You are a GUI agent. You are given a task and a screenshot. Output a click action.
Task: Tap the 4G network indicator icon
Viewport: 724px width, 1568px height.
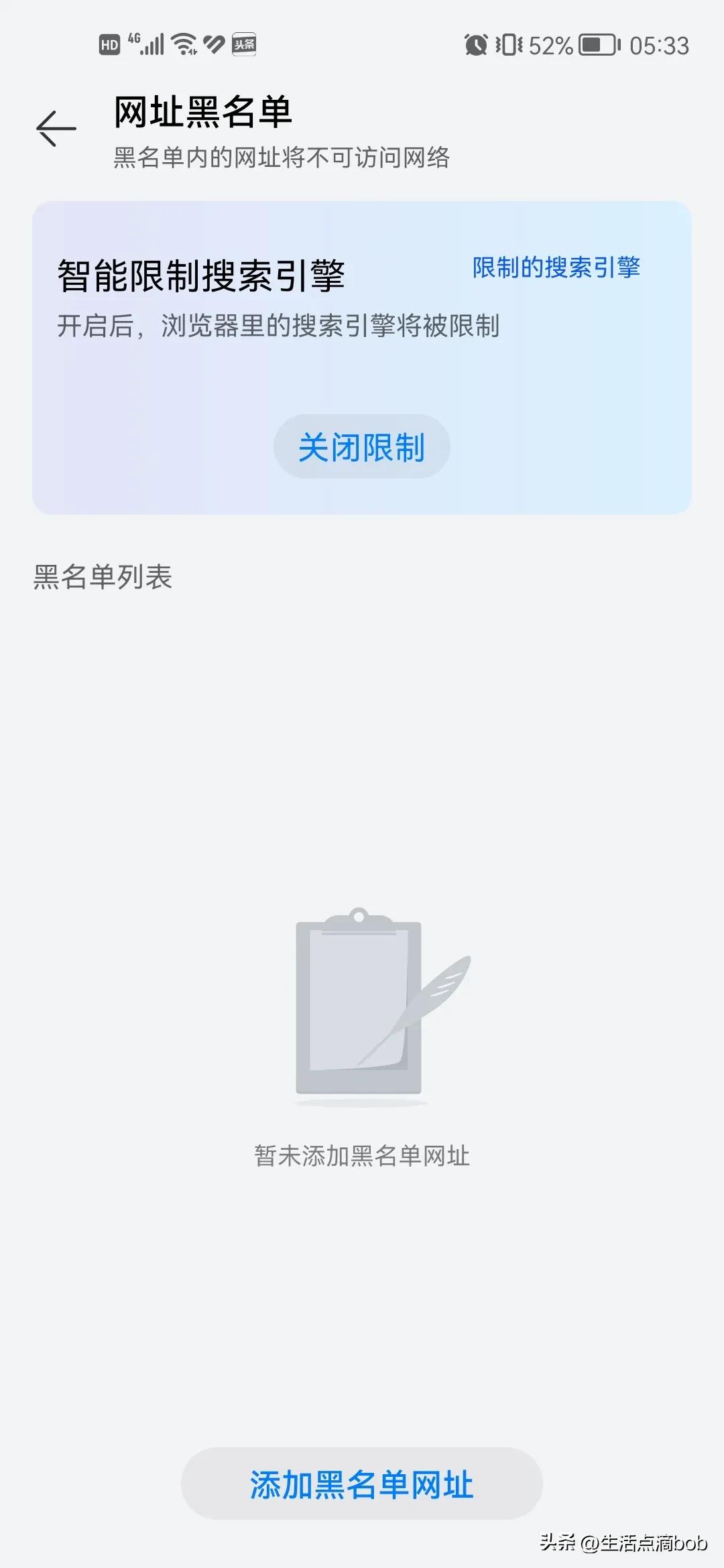(133, 40)
